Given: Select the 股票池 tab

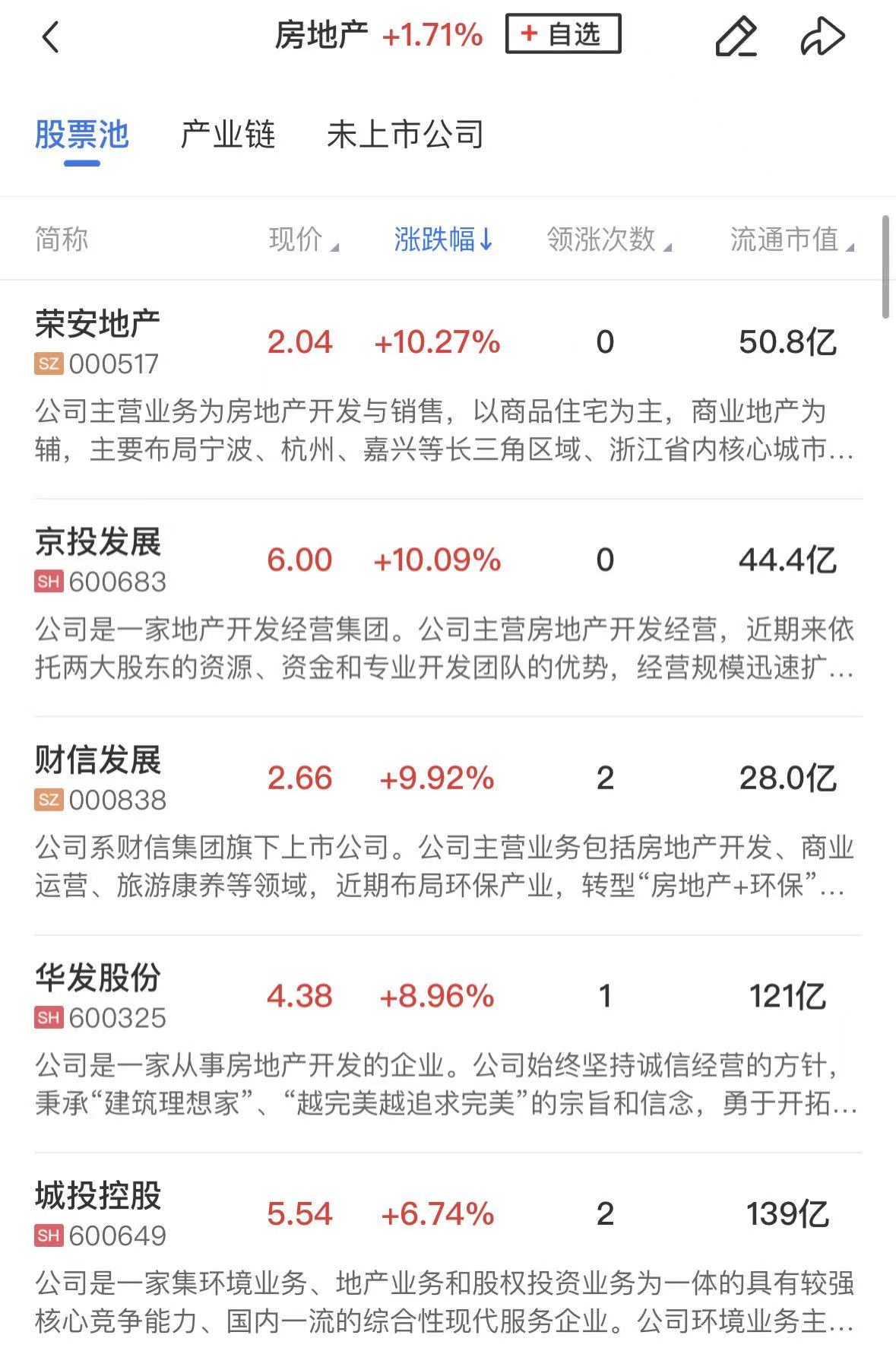Looking at the screenshot, I should (81, 135).
